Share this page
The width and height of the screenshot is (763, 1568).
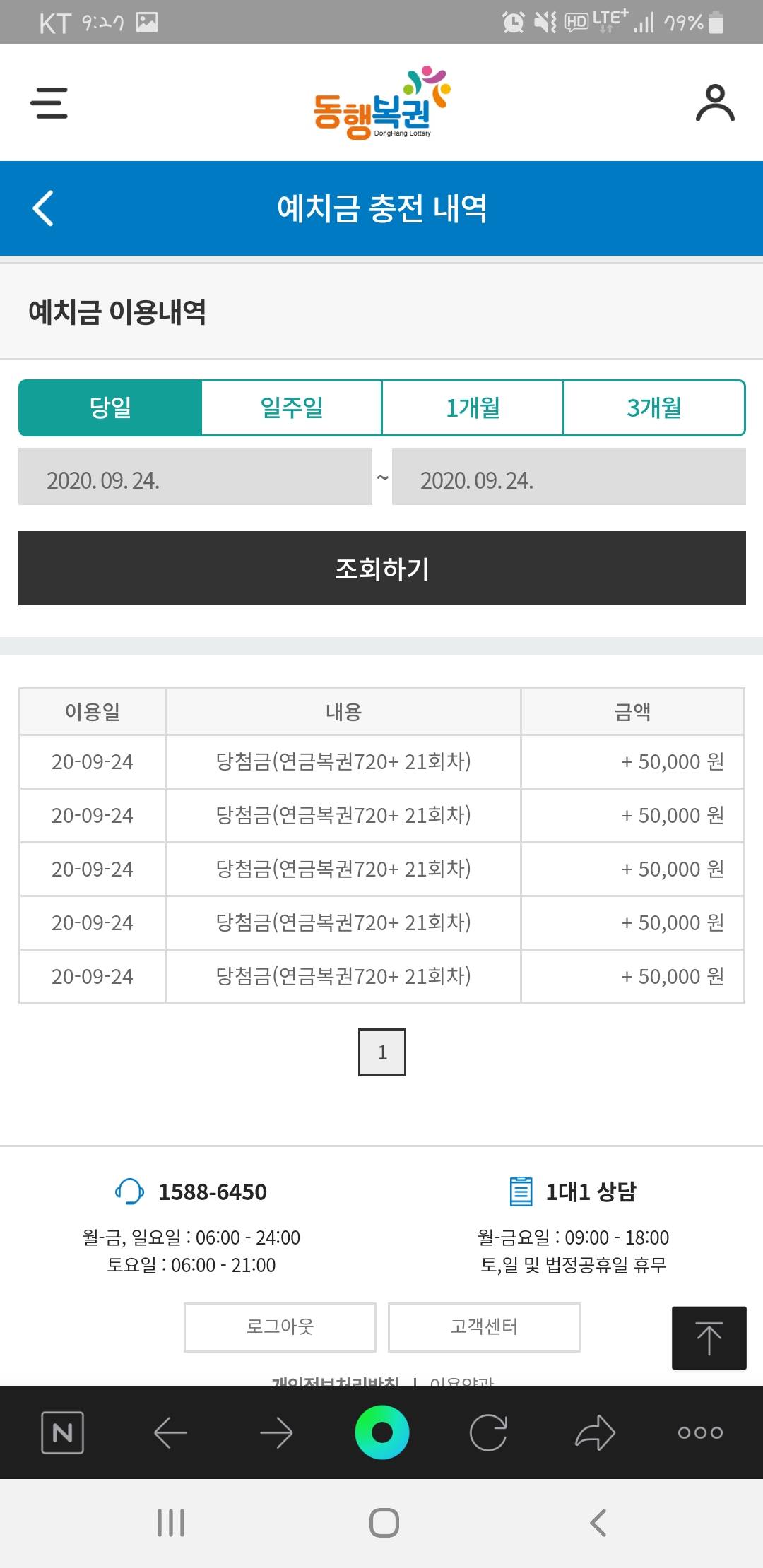pyautogui.click(x=595, y=1433)
